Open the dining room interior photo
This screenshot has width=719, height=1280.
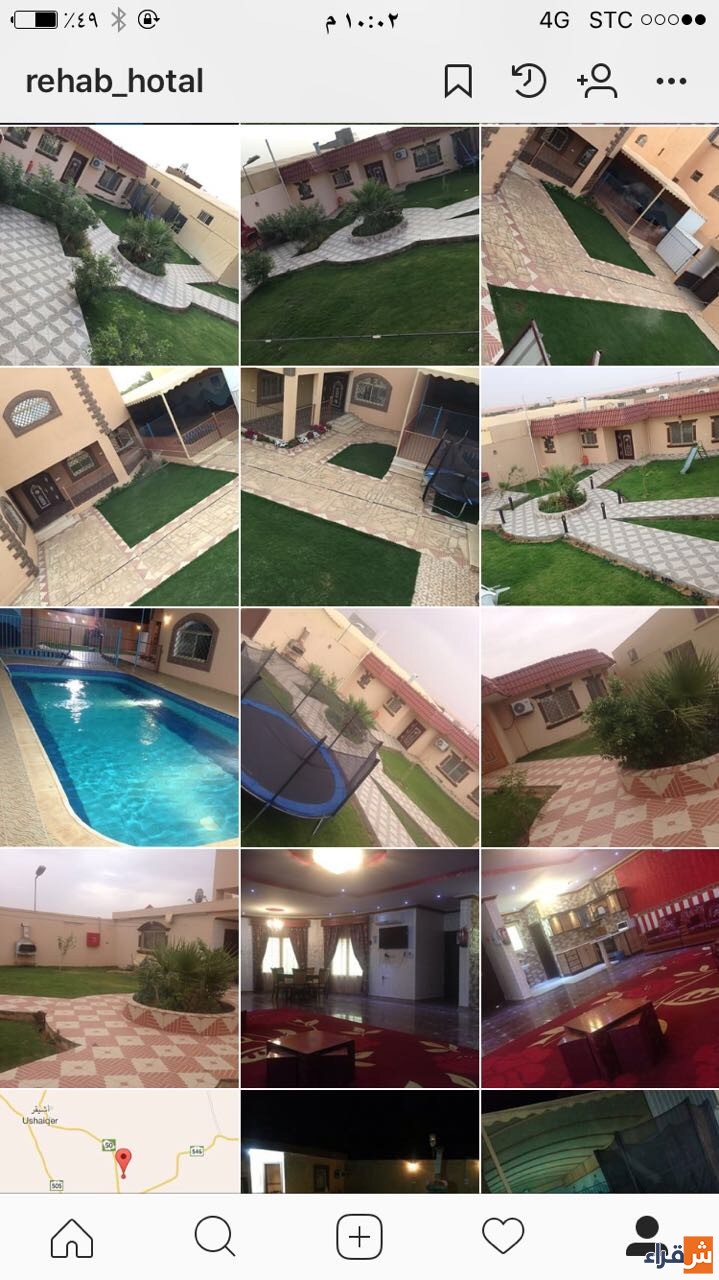(x=359, y=968)
